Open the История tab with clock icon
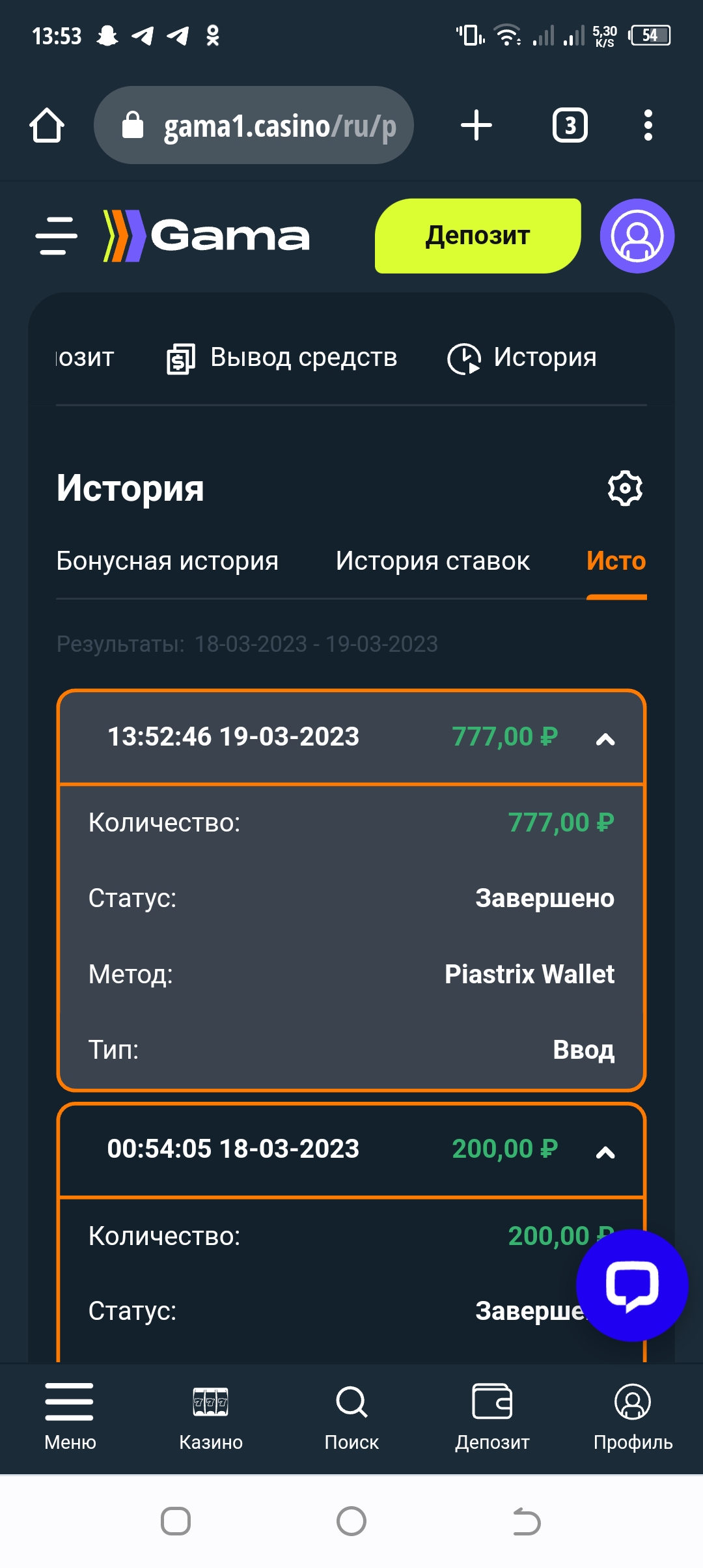The image size is (703, 1568). pyautogui.click(x=522, y=357)
